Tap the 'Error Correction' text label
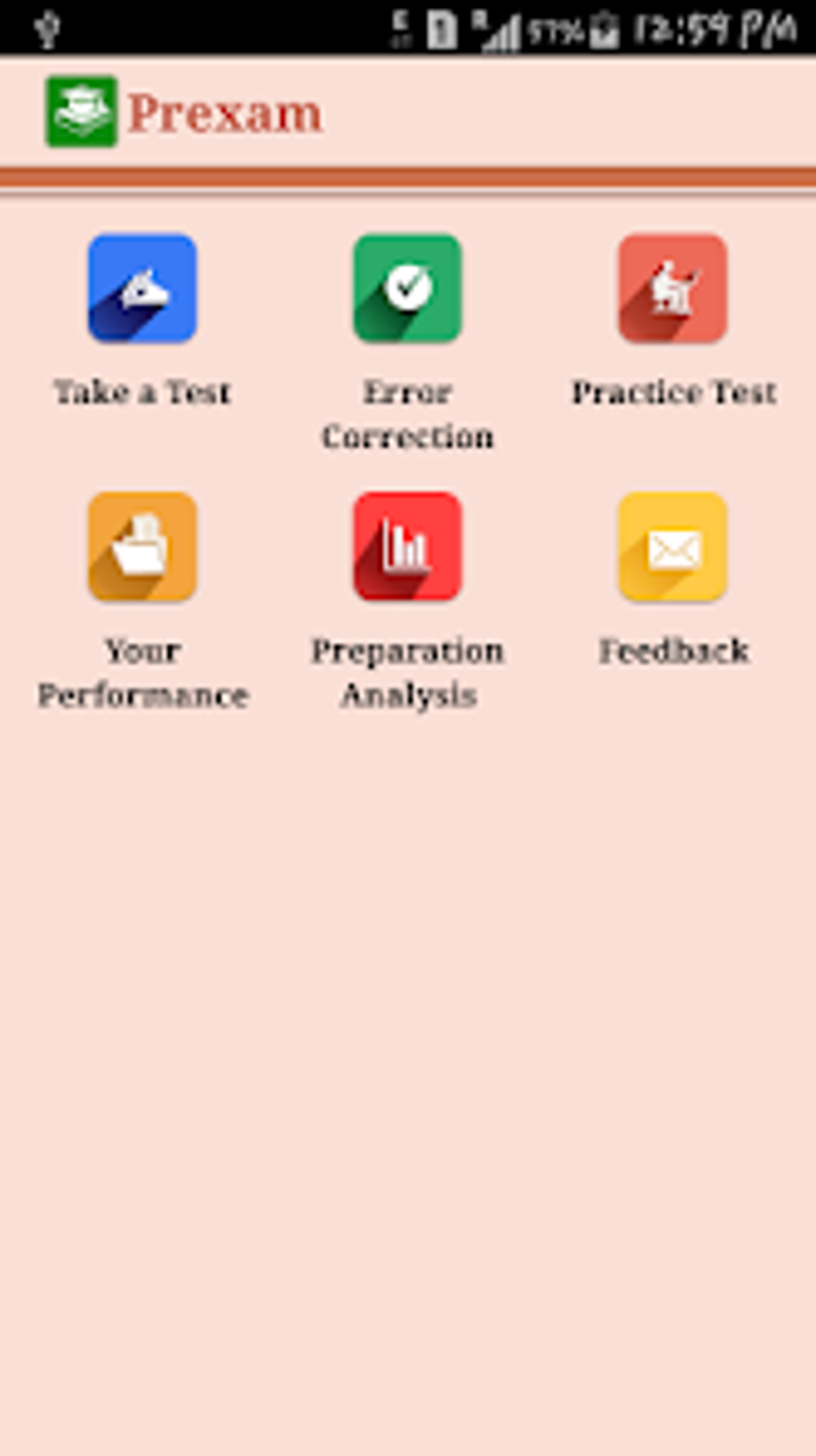This screenshot has width=816, height=1456. tap(408, 415)
